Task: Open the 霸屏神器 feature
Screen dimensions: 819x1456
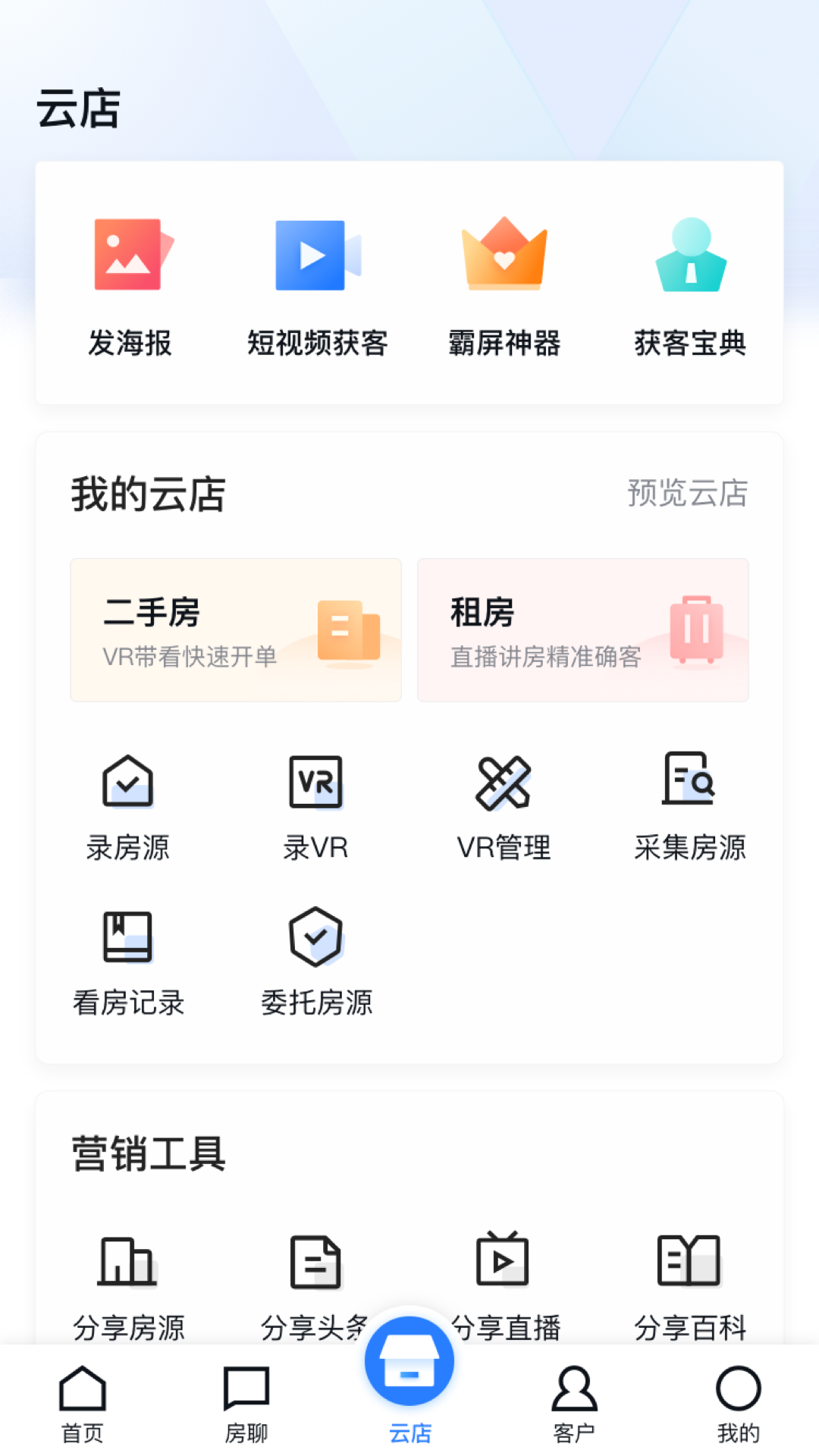Action: [x=504, y=284]
